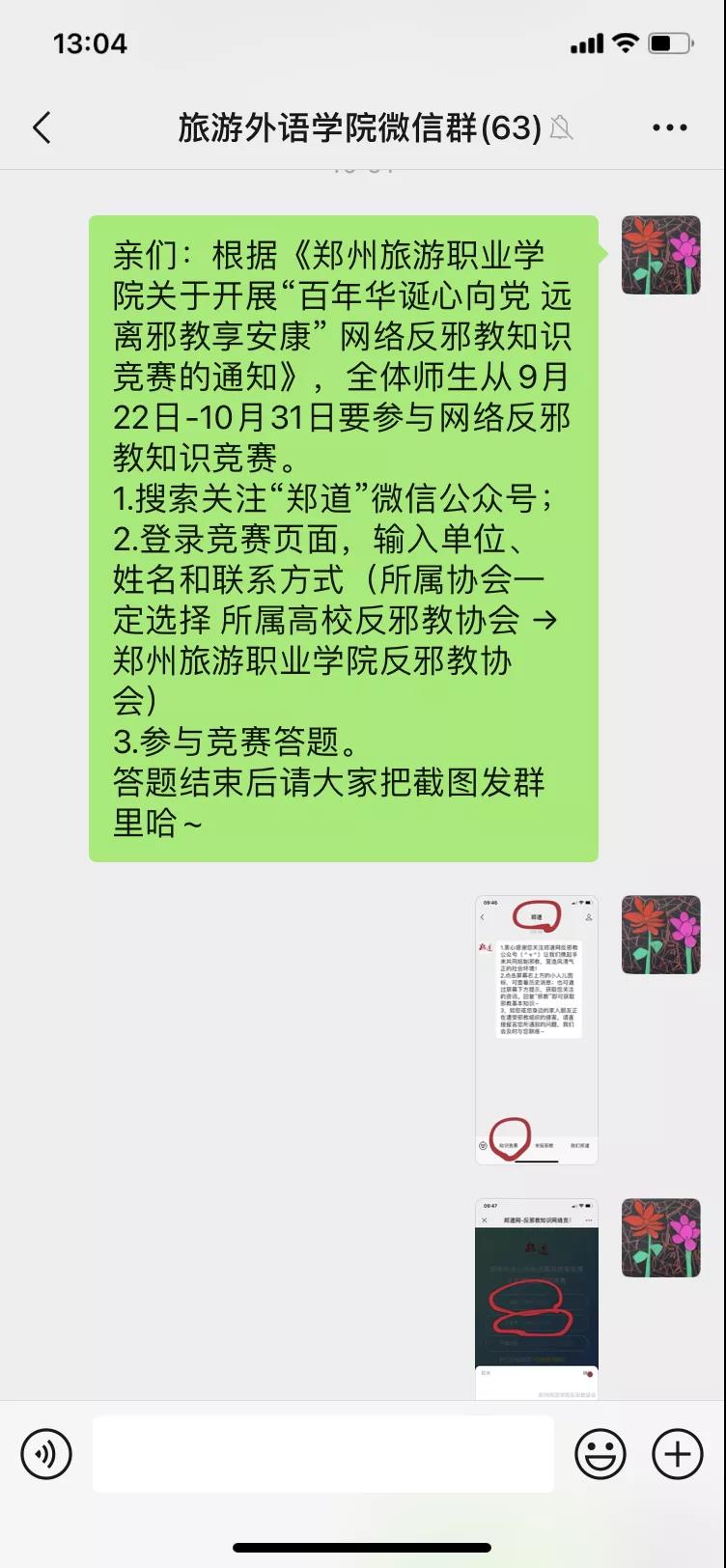Switch to voice message input

point(46,1453)
